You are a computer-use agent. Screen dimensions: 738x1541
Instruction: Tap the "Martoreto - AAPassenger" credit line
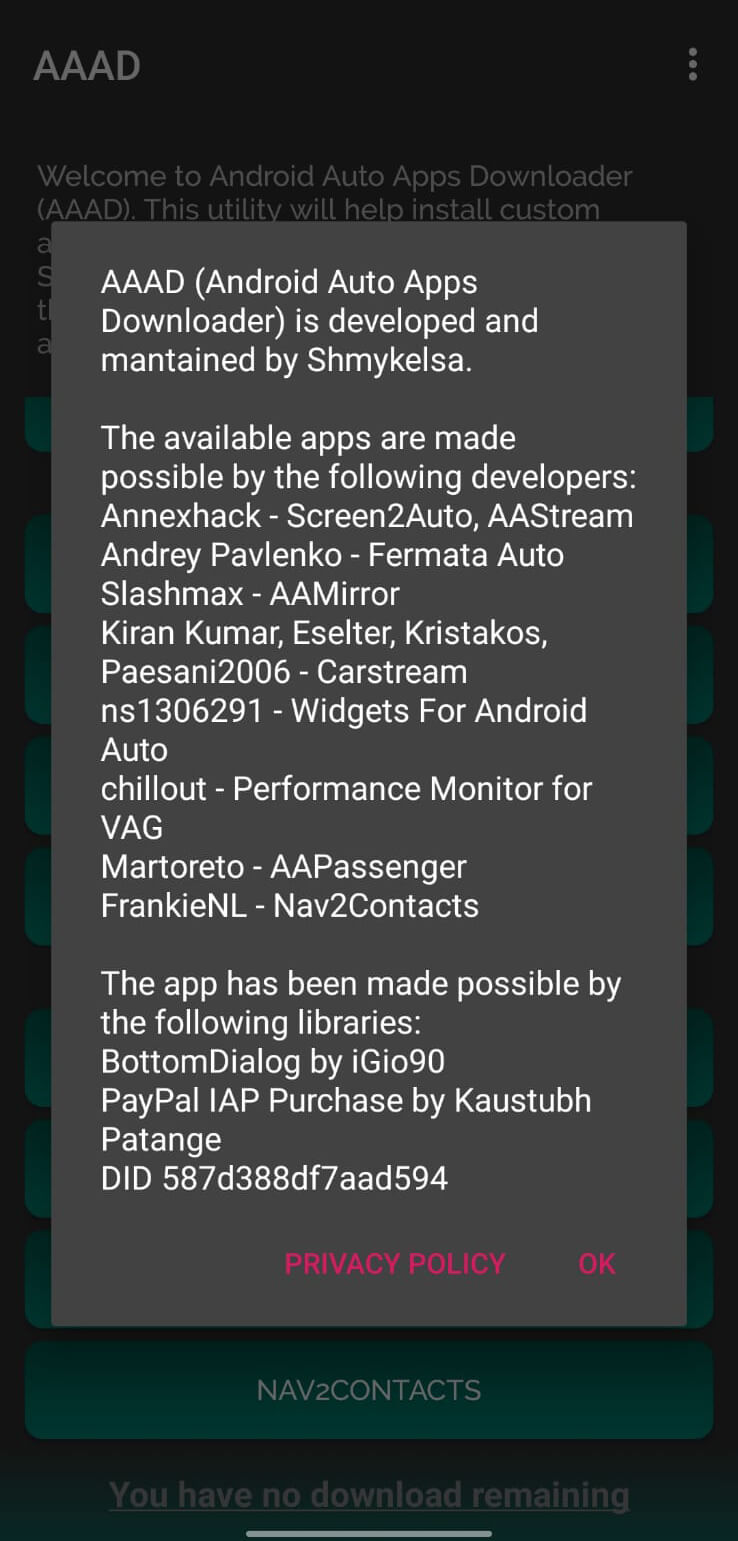coord(283,865)
